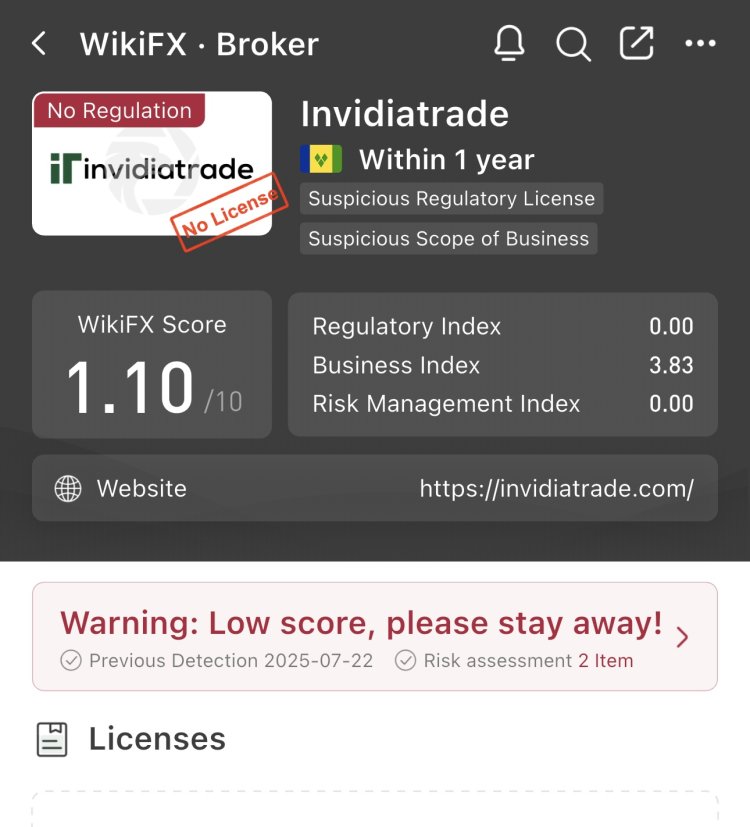The height and width of the screenshot is (827, 750).
Task: Click the Suspicious Scope of Business tag
Action: coord(447,238)
